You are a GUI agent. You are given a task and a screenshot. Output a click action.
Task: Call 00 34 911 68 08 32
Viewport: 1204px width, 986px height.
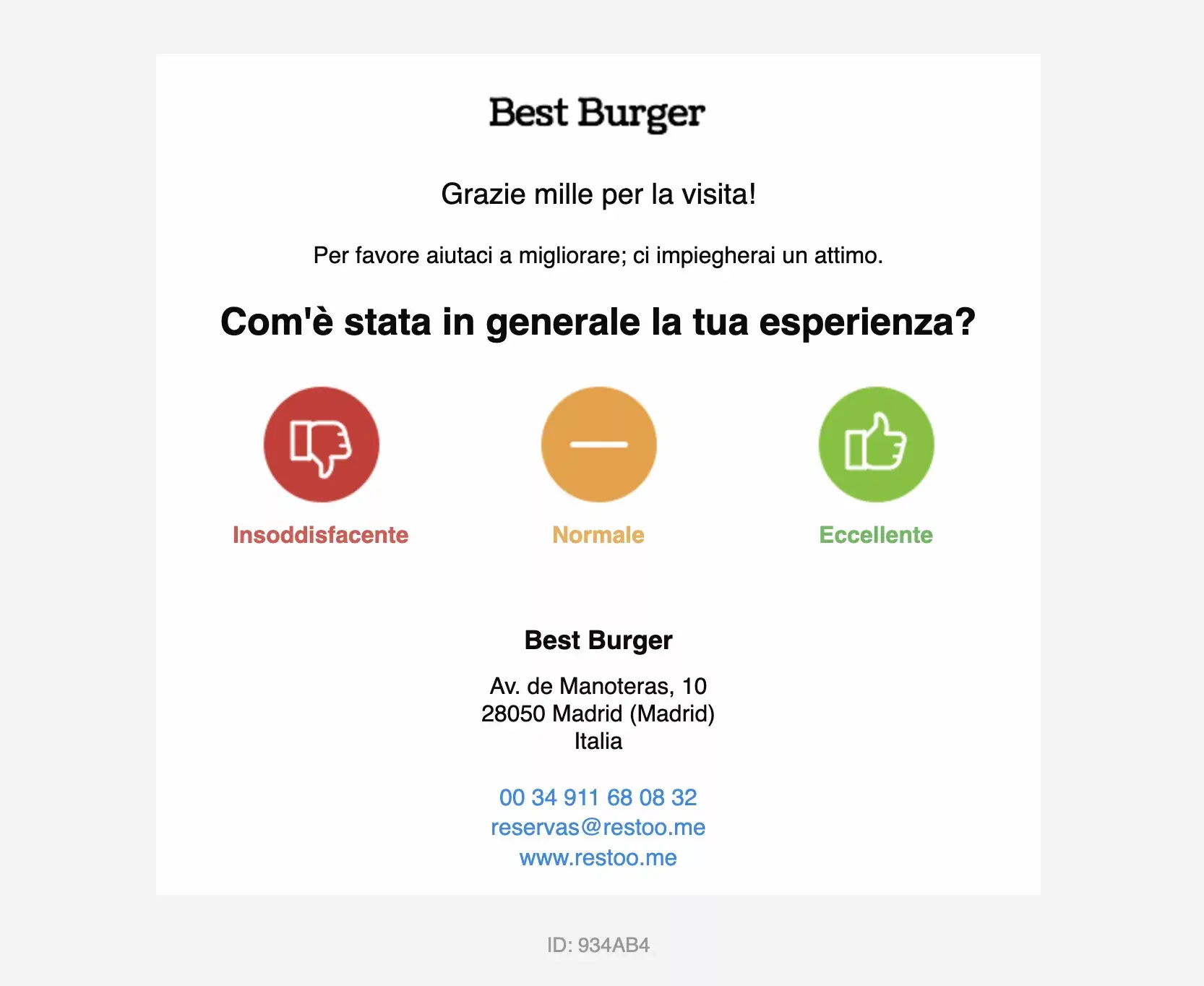point(598,797)
